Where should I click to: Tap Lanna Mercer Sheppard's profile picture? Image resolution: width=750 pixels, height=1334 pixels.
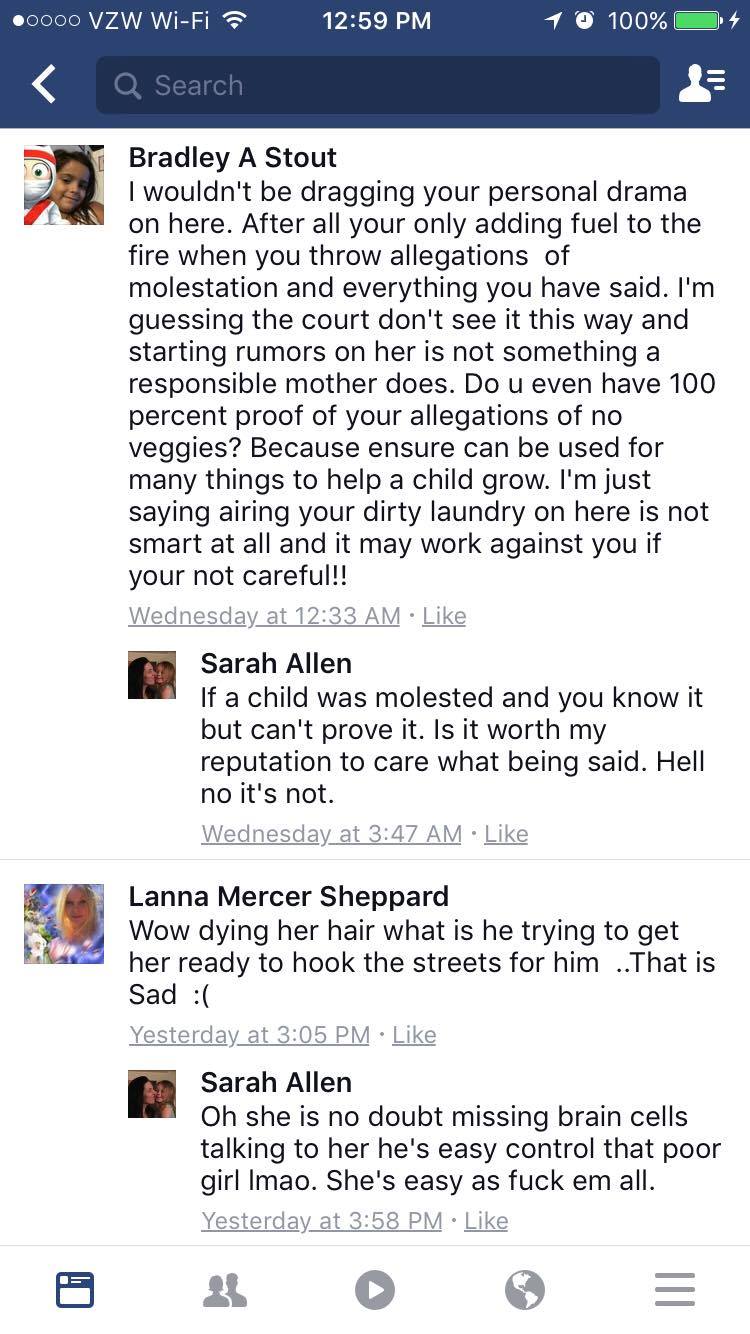point(64,923)
